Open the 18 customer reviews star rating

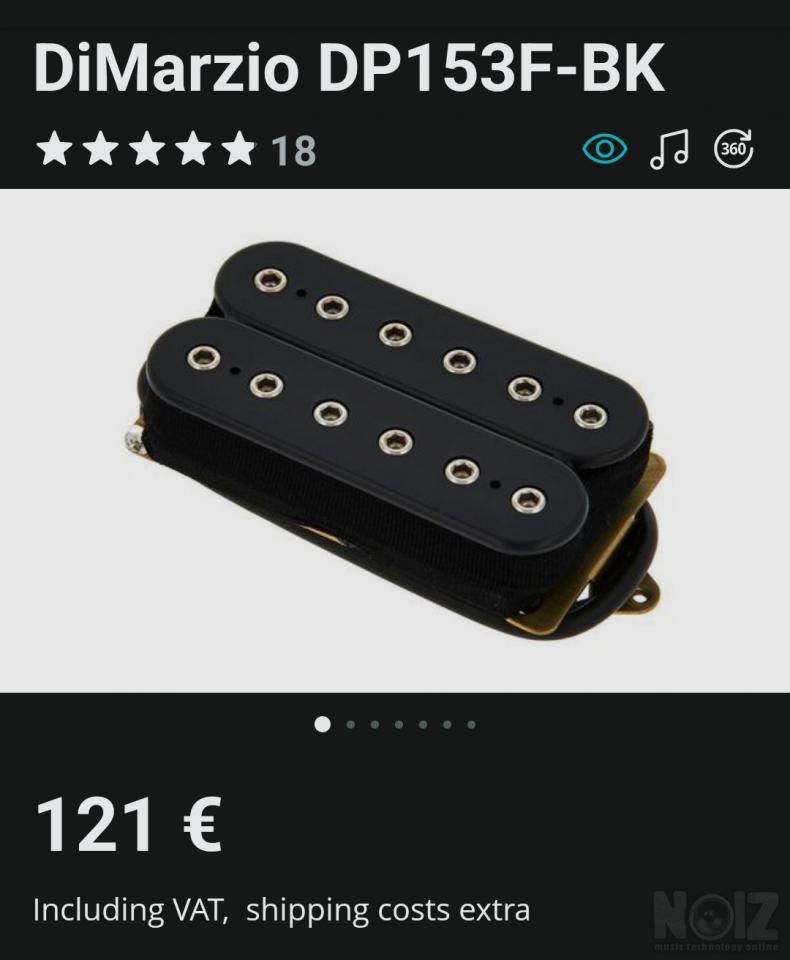(175, 150)
